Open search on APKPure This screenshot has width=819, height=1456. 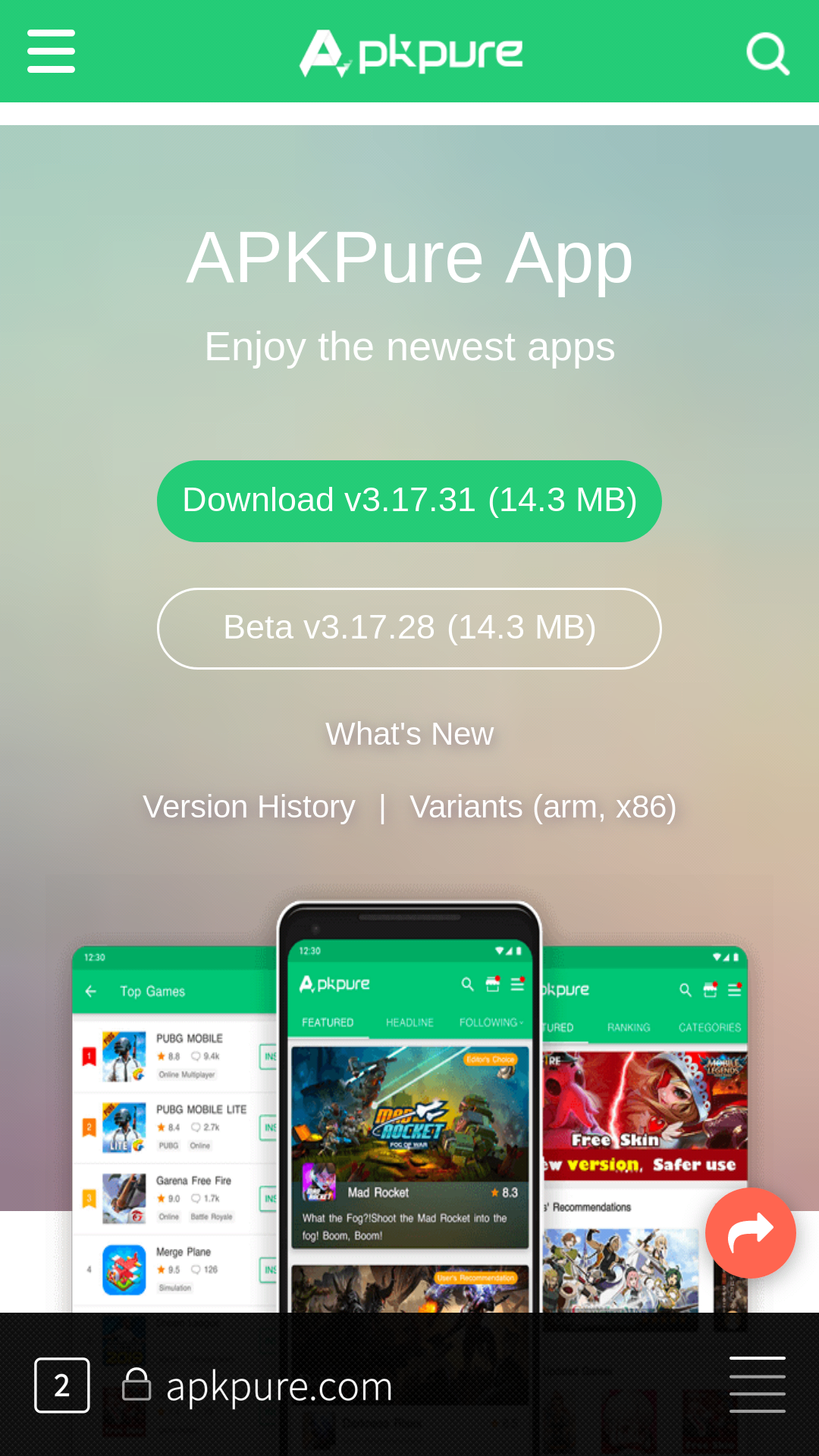coord(767,53)
